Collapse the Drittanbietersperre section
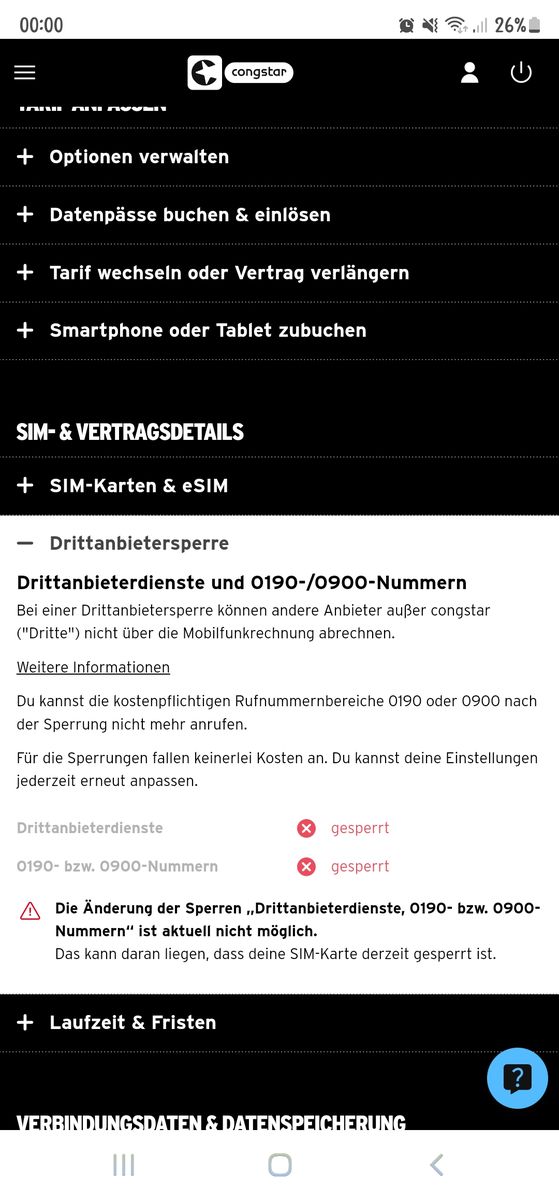The image size is (559, 1200). tap(279, 543)
